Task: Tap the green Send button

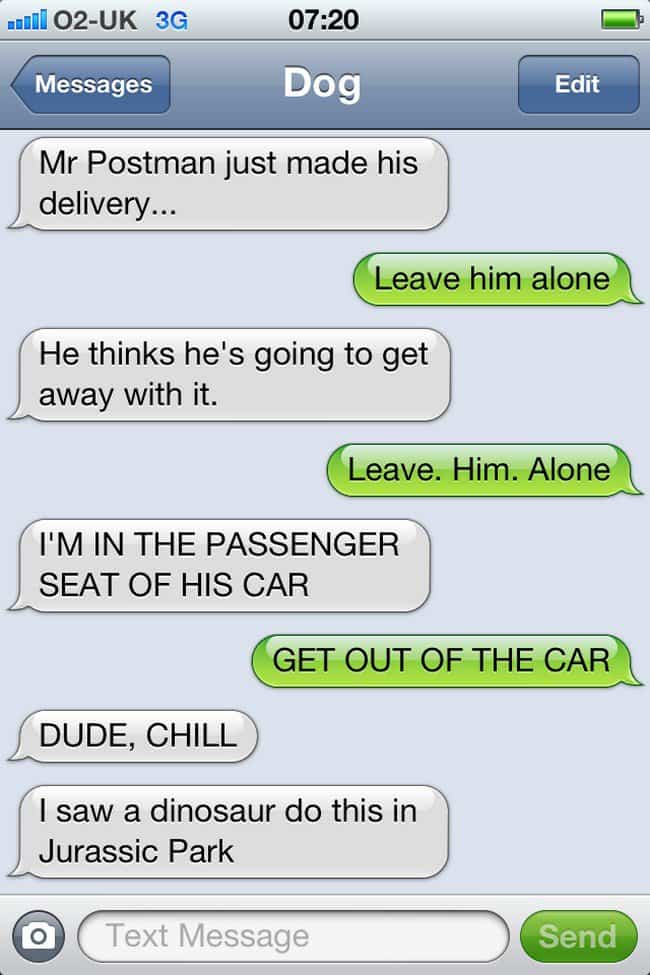Action: 577,936
